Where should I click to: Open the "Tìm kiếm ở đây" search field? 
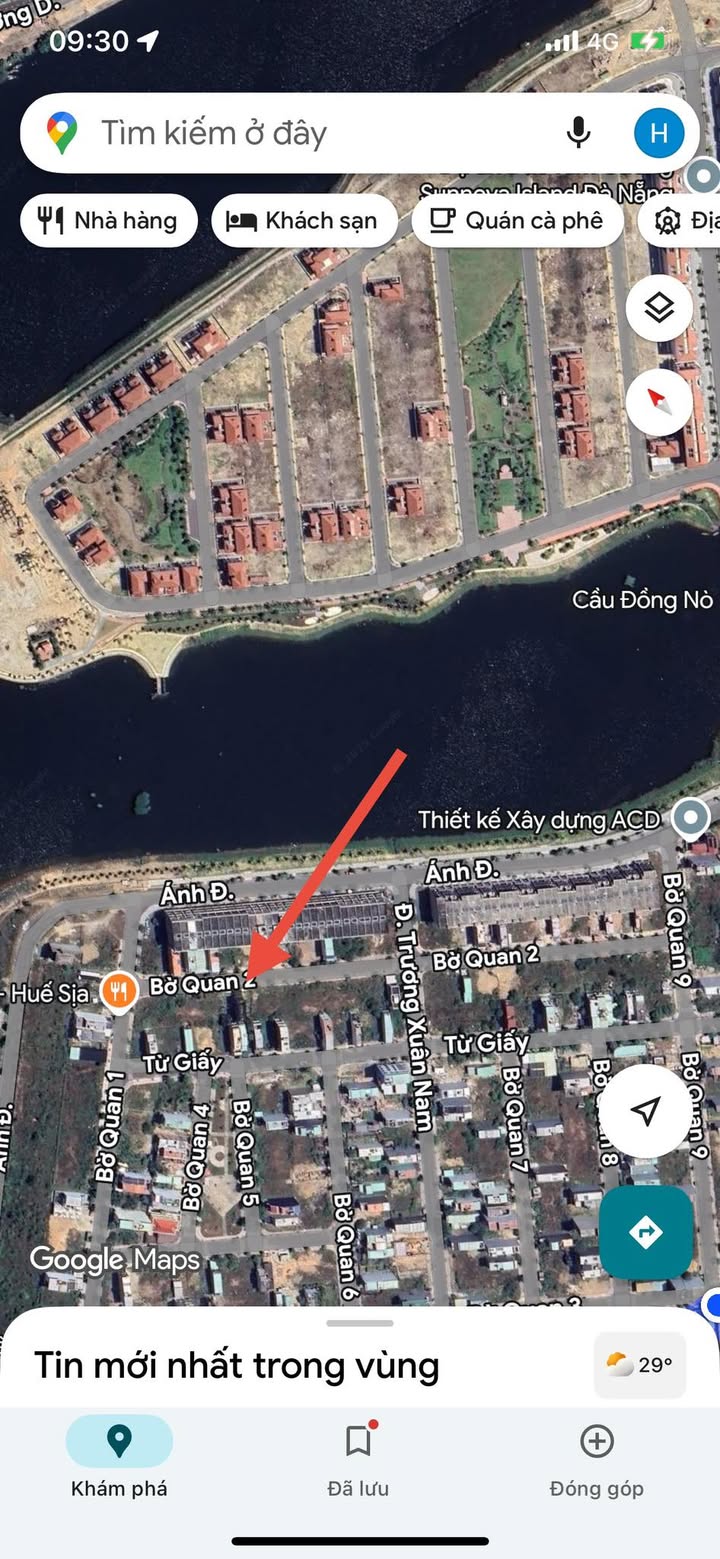(300, 133)
